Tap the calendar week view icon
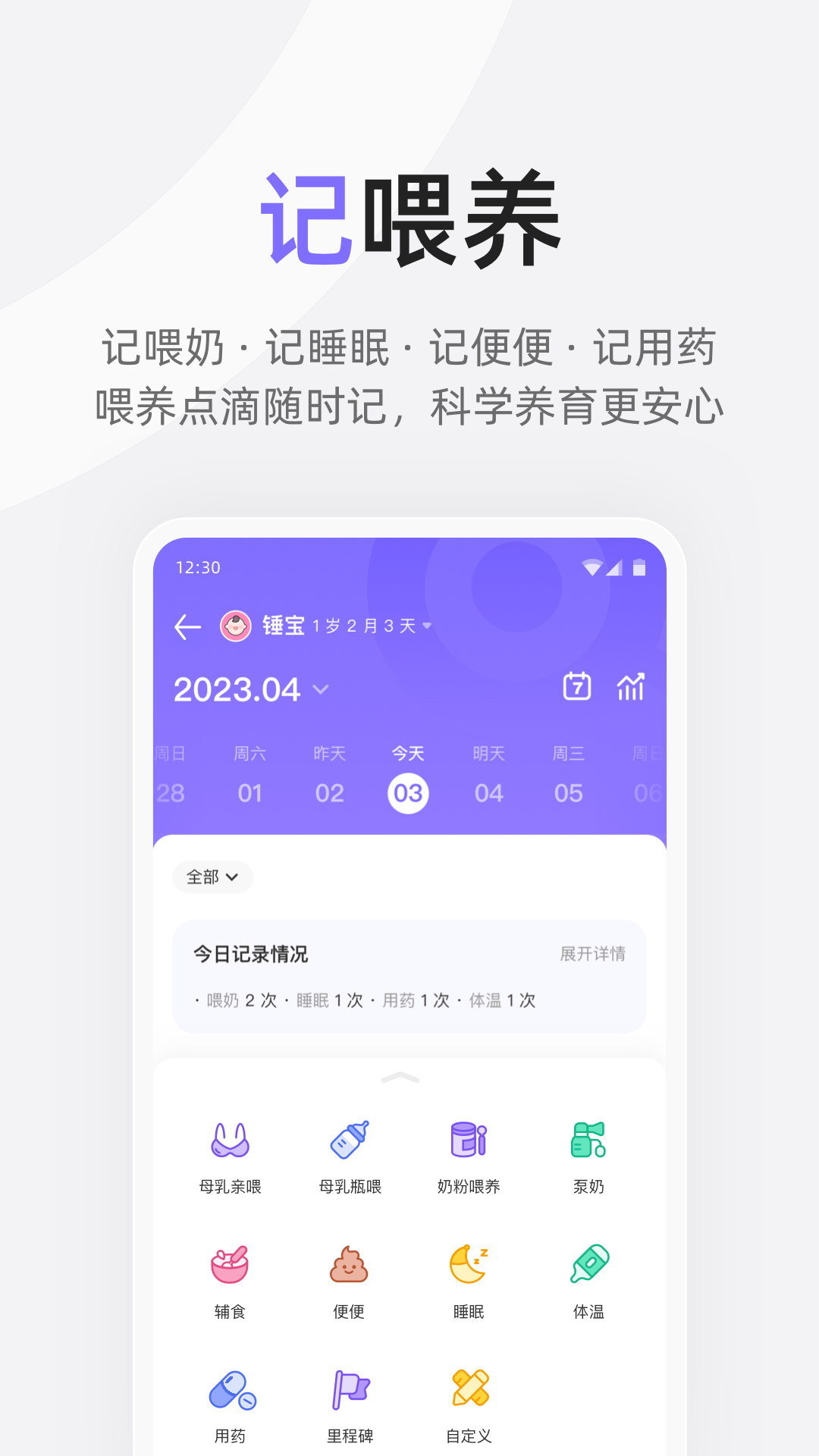Screen dimensions: 819x1456 click(x=576, y=686)
